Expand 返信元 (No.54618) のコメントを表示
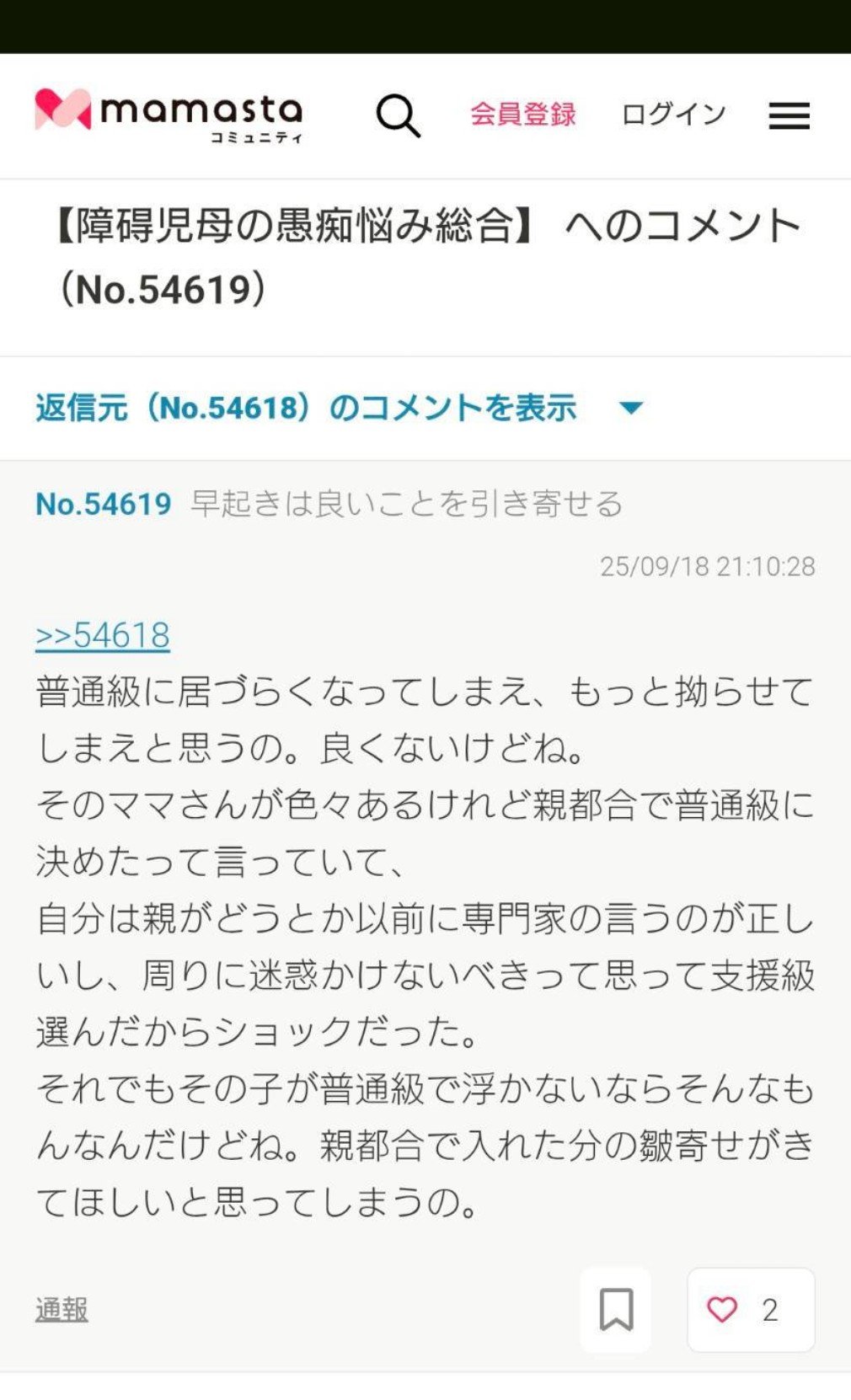Screen dimensions: 851x1400 click(x=339, y=408)
